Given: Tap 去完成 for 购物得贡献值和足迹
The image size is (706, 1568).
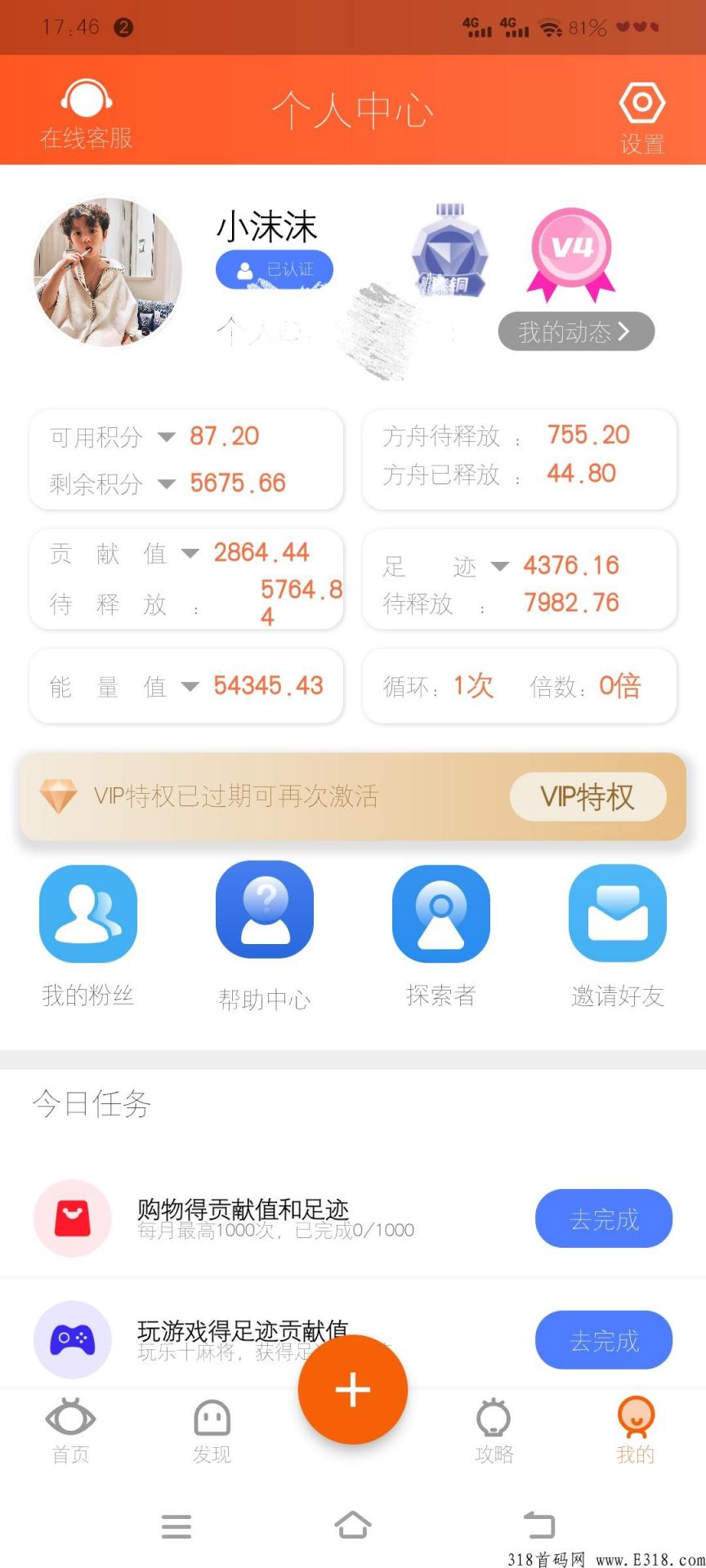Looking at the screenshot, I should coord(603,1218).
